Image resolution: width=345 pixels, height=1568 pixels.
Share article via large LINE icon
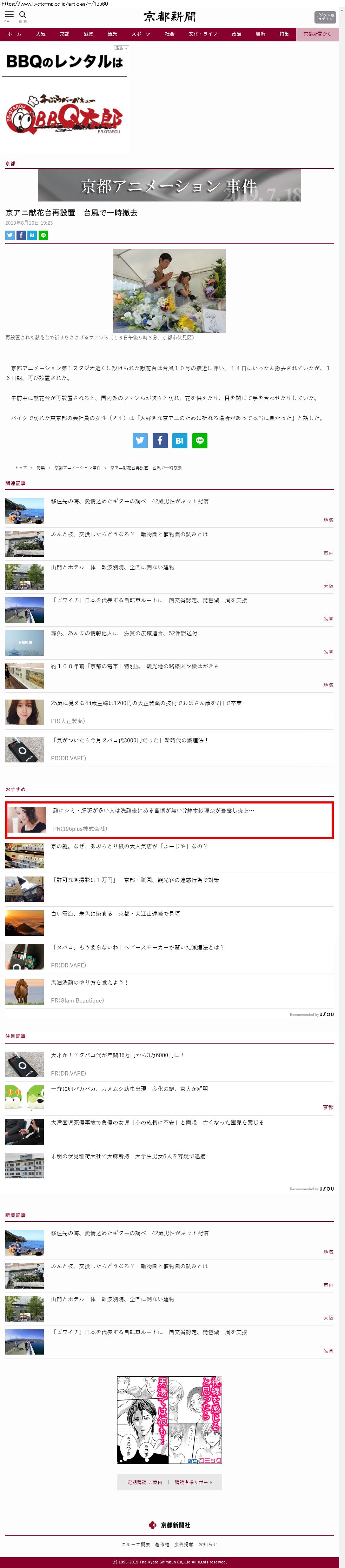click(x=200, y=441)
